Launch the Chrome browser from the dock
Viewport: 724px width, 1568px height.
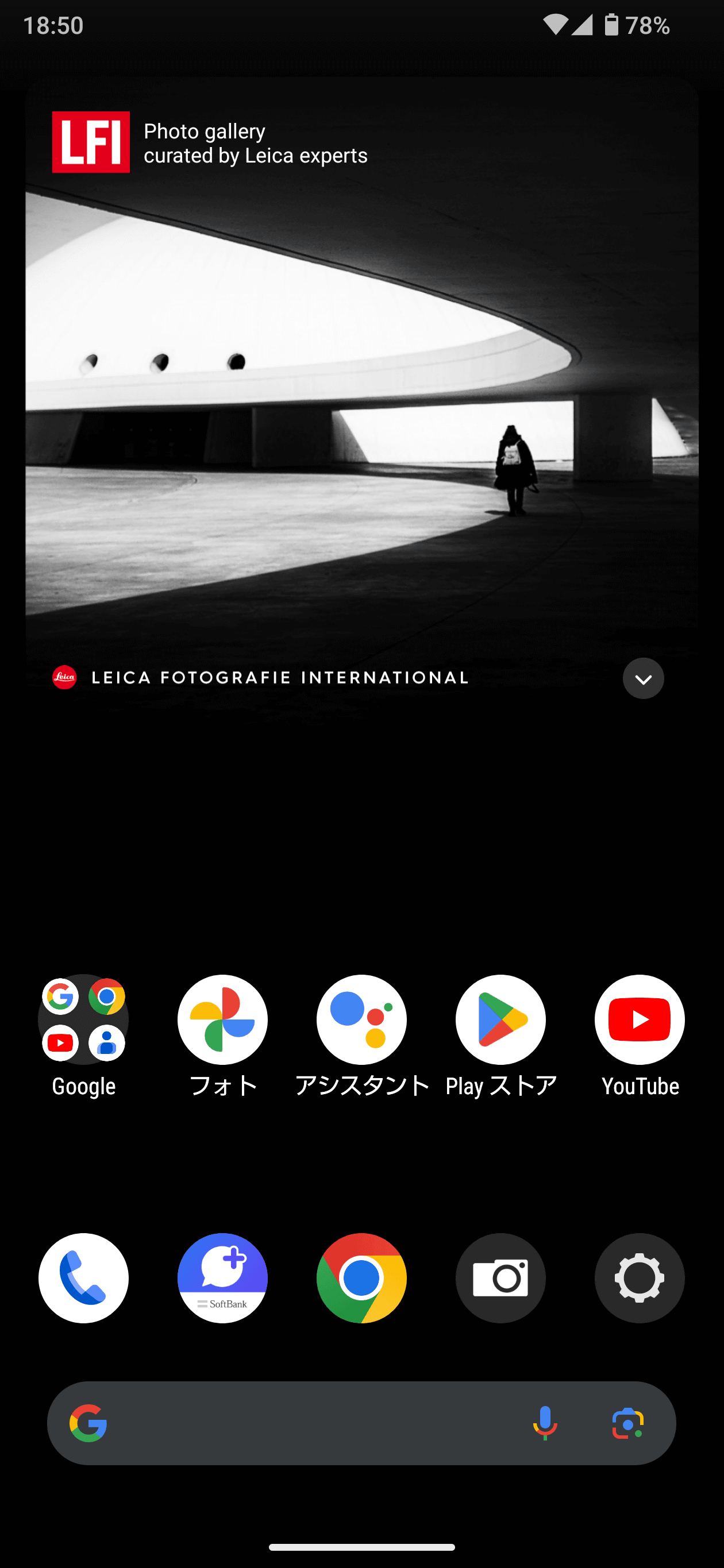click(x=361, y=1277)
